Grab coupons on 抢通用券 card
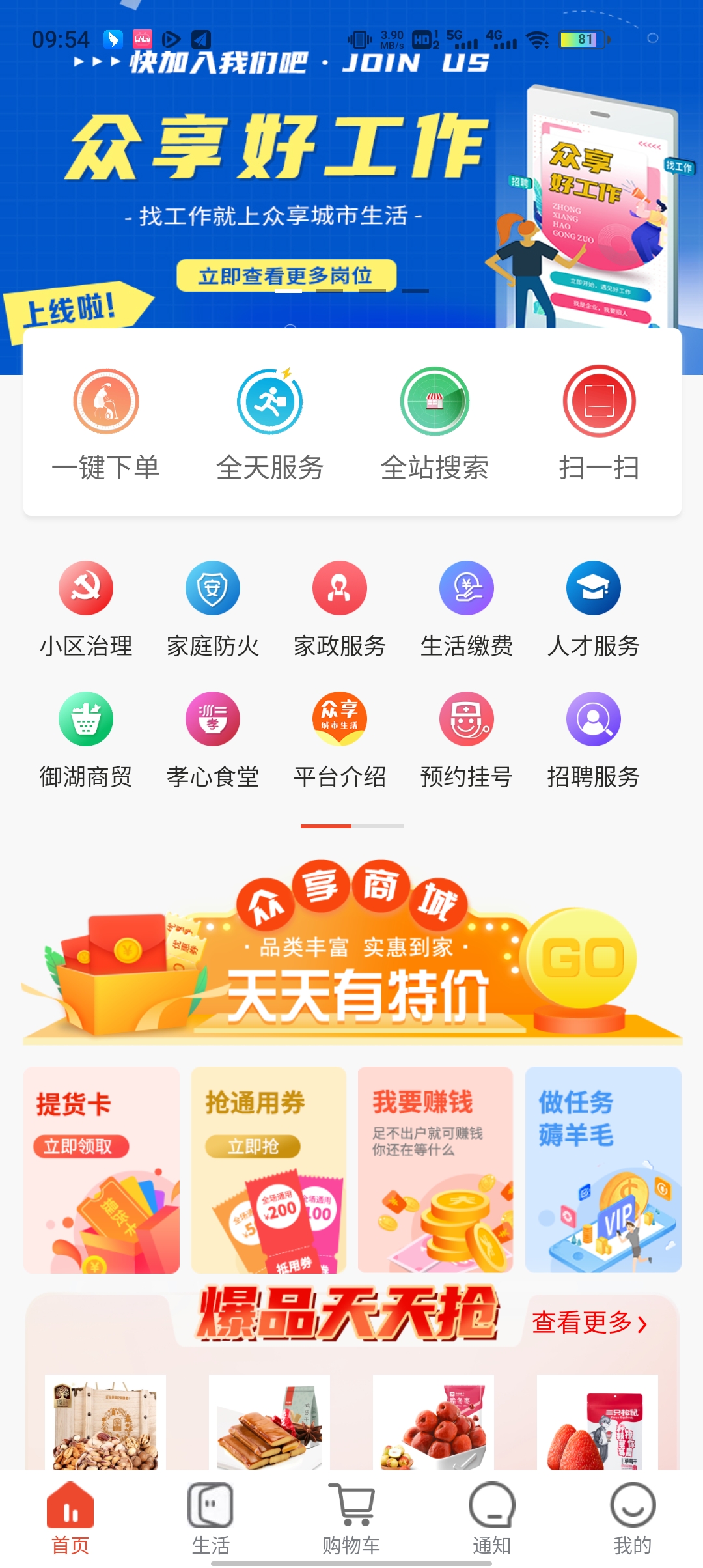703x1568 pixels. tap(253, 1147)
